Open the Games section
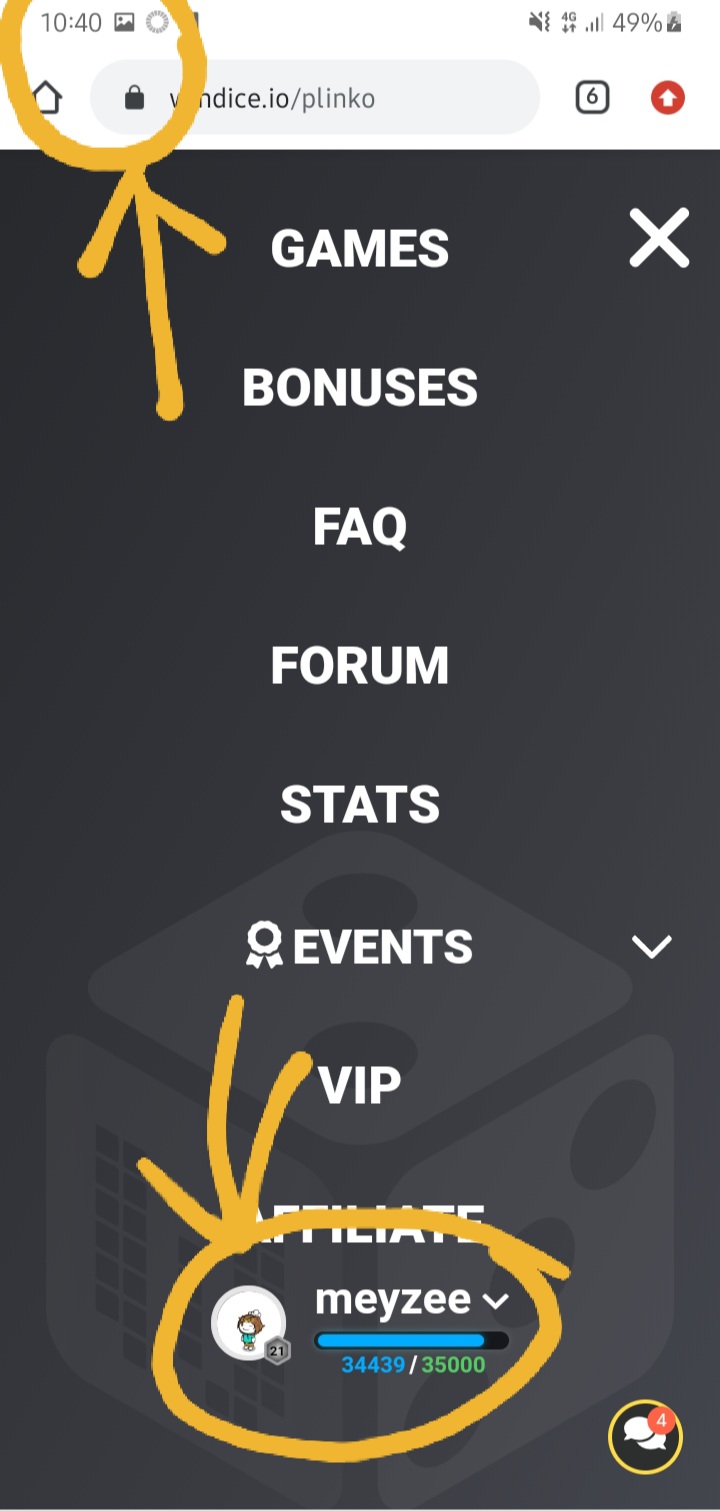The image size is (720, 1511). point(360,248)
